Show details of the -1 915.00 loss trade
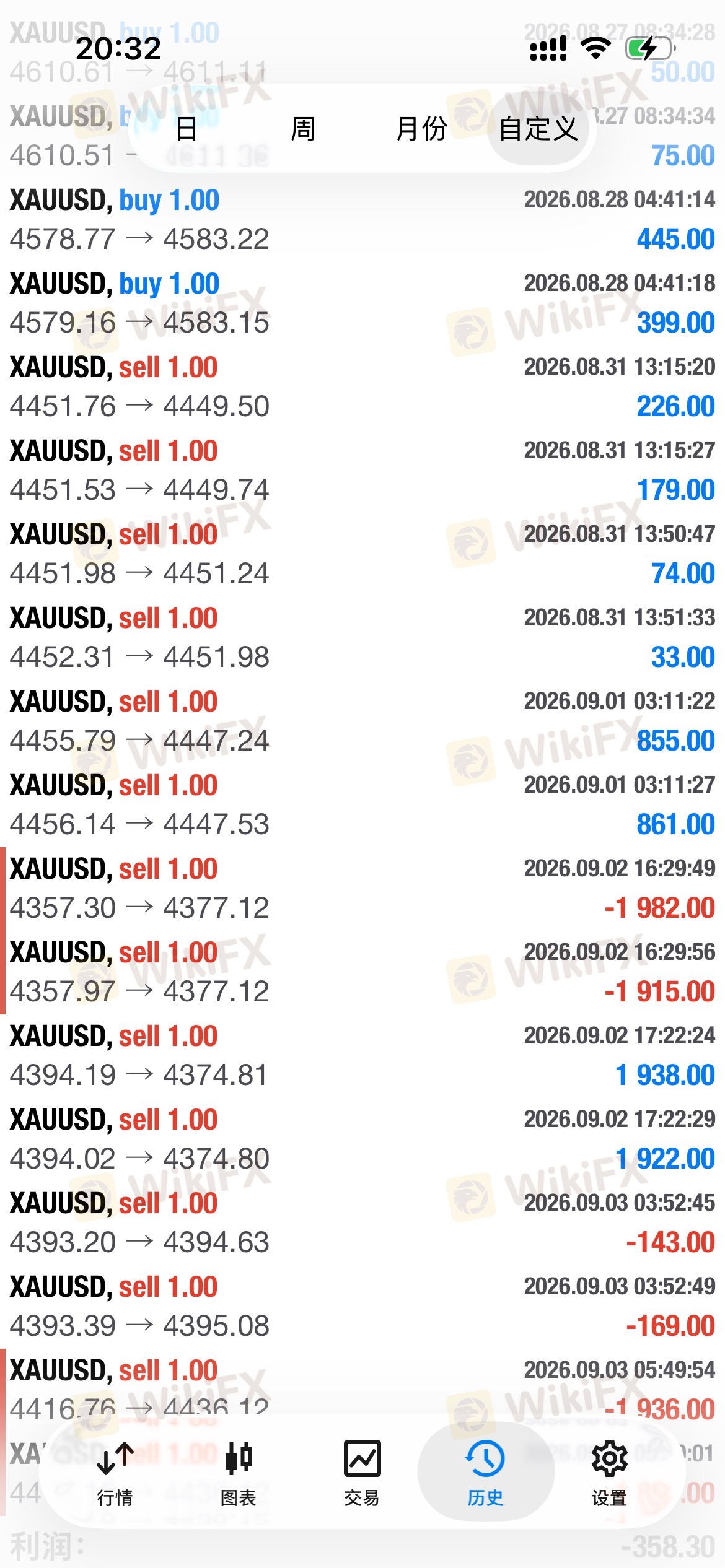The image size is (725, 1568). click(x=362, y=972)
